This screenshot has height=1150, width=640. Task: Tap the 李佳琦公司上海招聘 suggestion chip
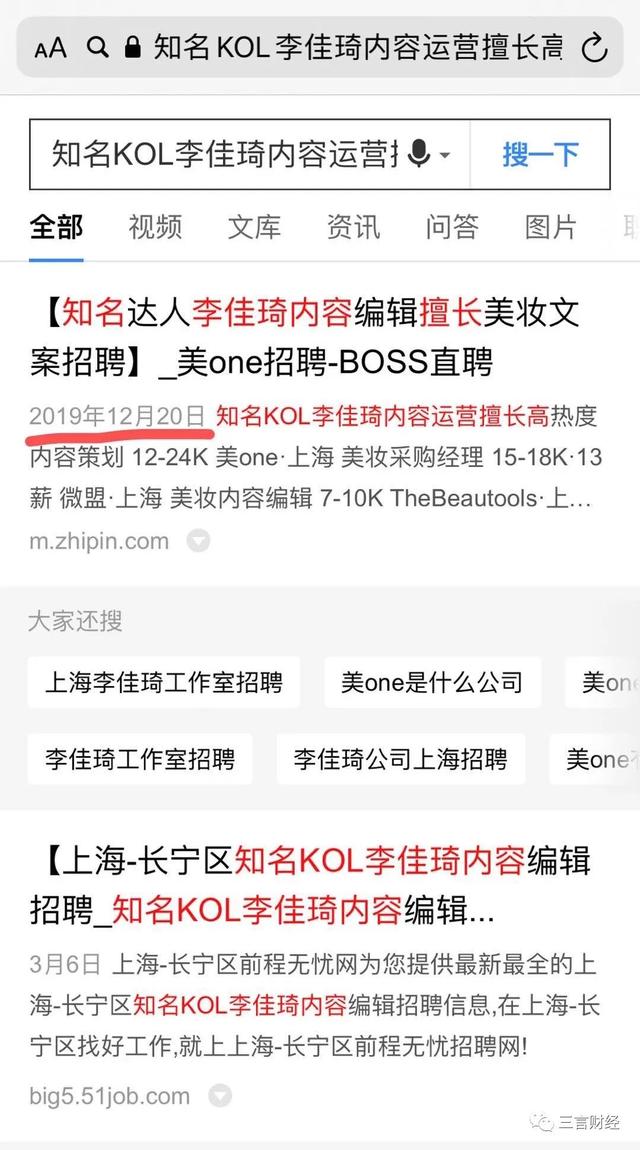[400, 759]
